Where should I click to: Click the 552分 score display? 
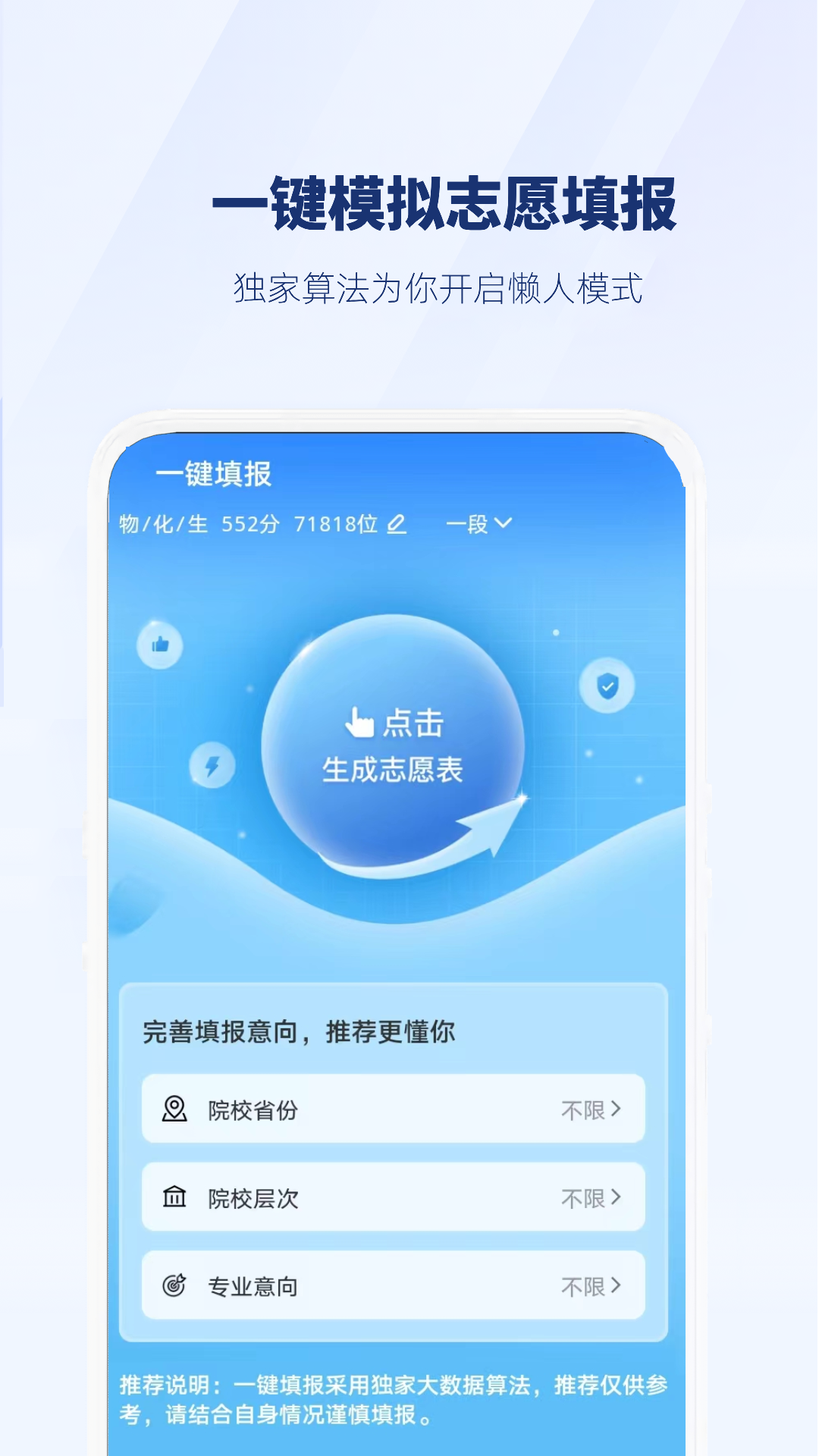click(250, 523)
